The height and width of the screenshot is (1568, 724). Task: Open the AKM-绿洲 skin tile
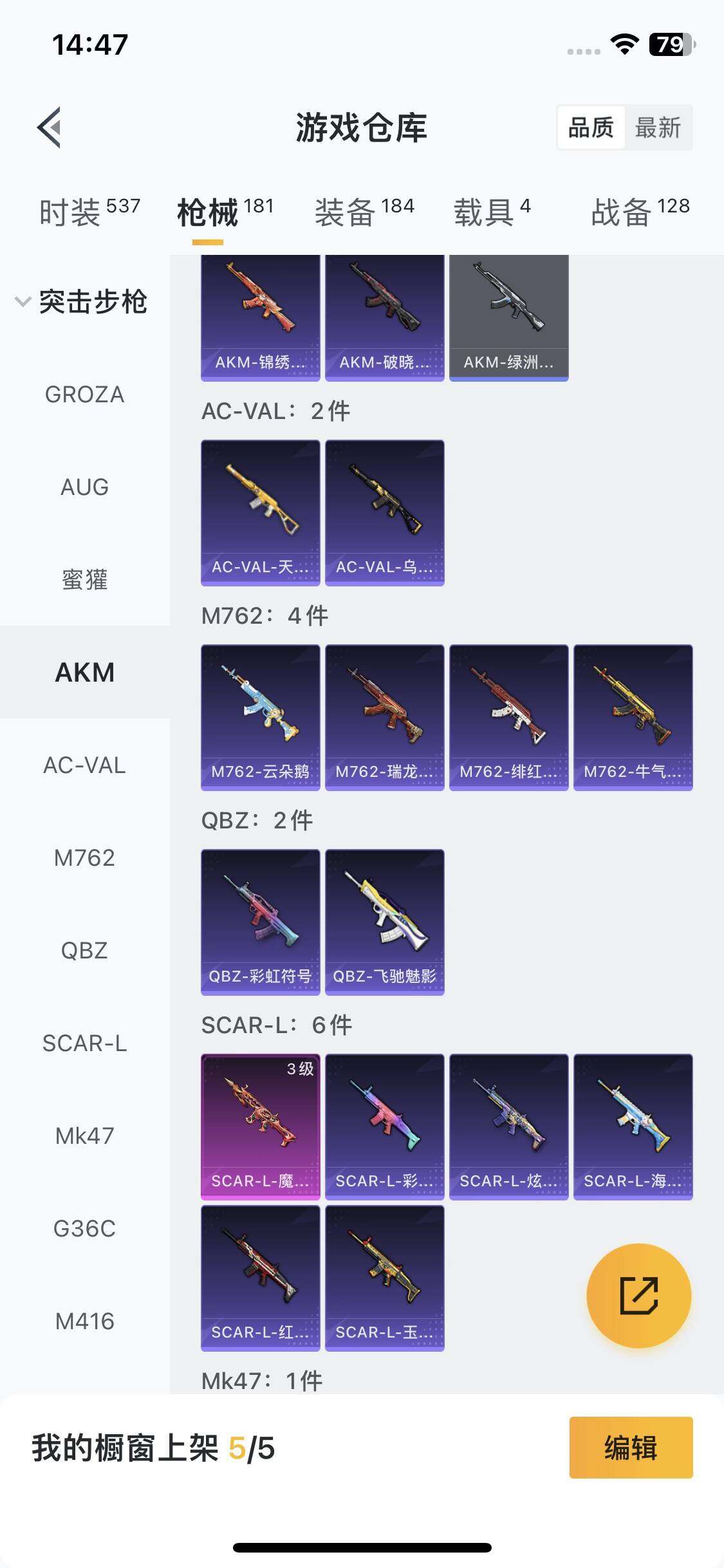pos(508,318)
